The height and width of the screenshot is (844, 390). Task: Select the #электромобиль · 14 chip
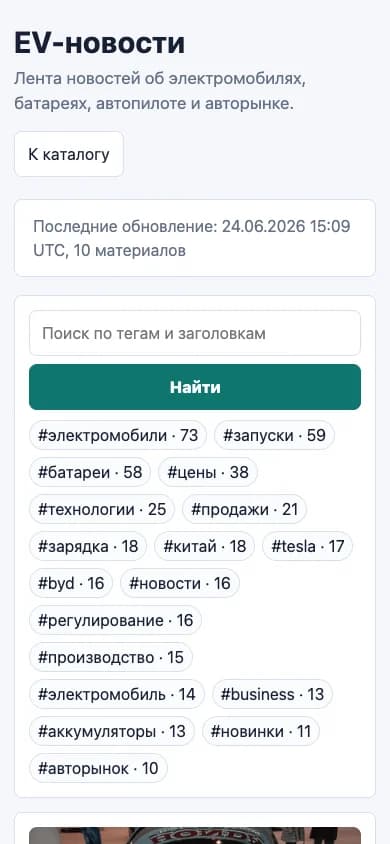pos(117,694)
